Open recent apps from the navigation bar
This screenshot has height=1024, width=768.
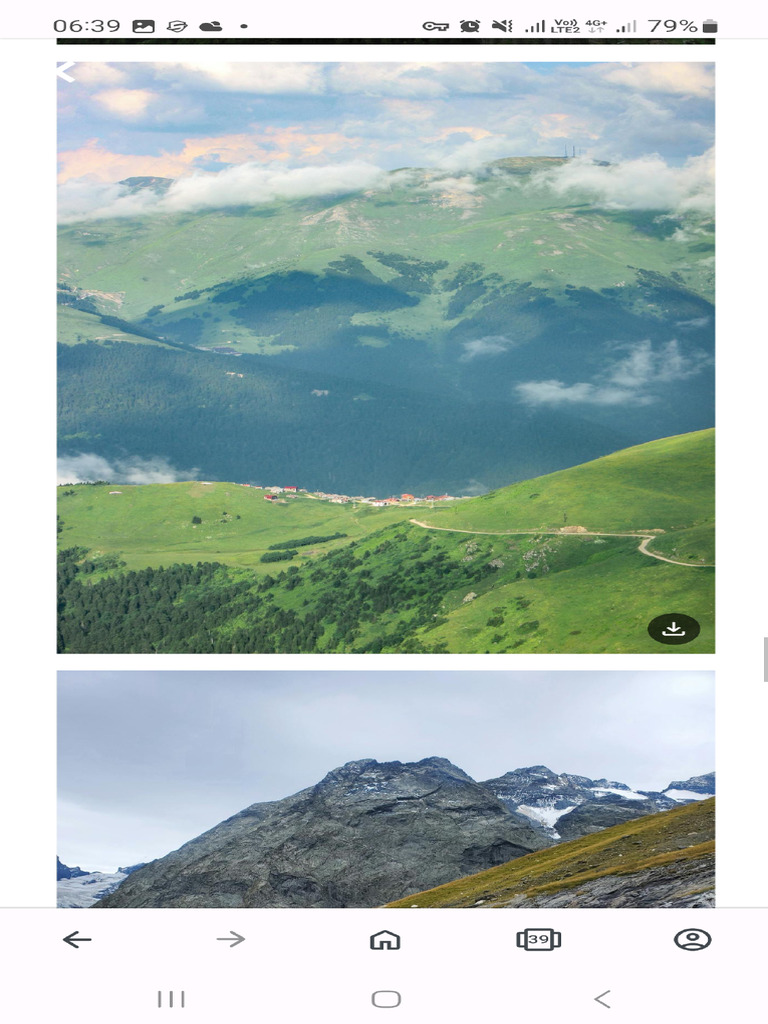point(171,999)
